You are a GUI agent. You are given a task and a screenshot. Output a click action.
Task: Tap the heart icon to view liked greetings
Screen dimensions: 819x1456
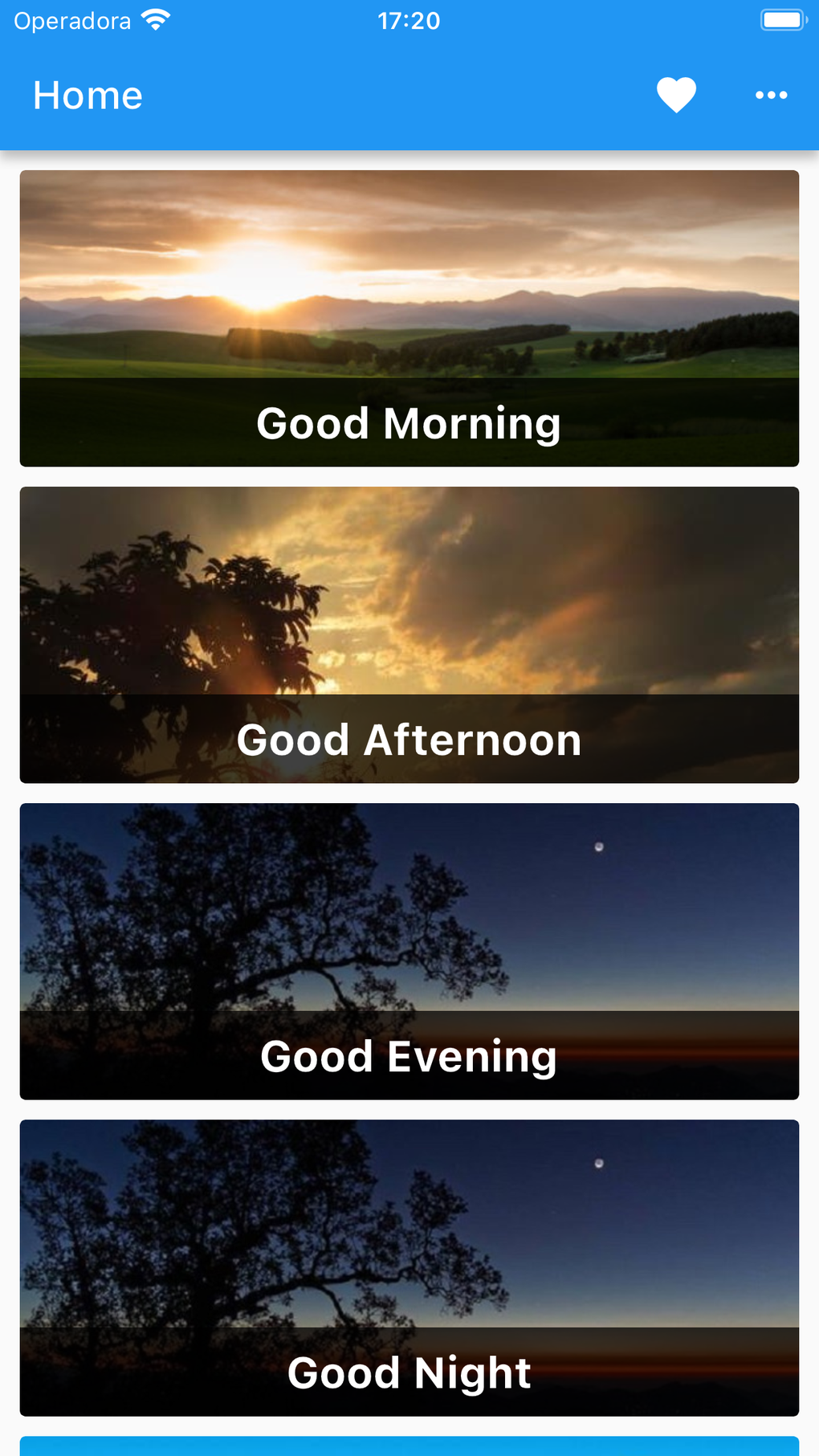675,94
